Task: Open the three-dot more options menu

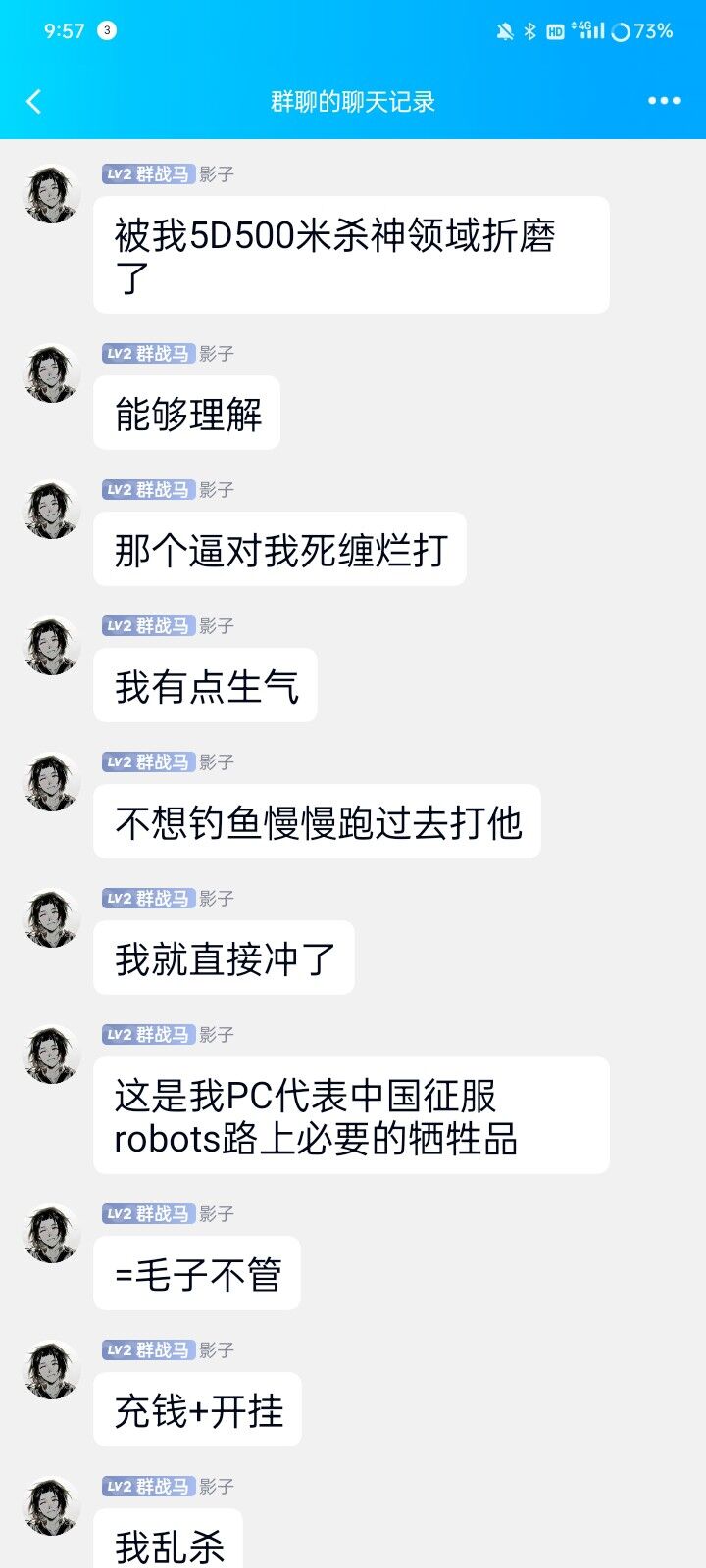Action: tap(664, 101)
